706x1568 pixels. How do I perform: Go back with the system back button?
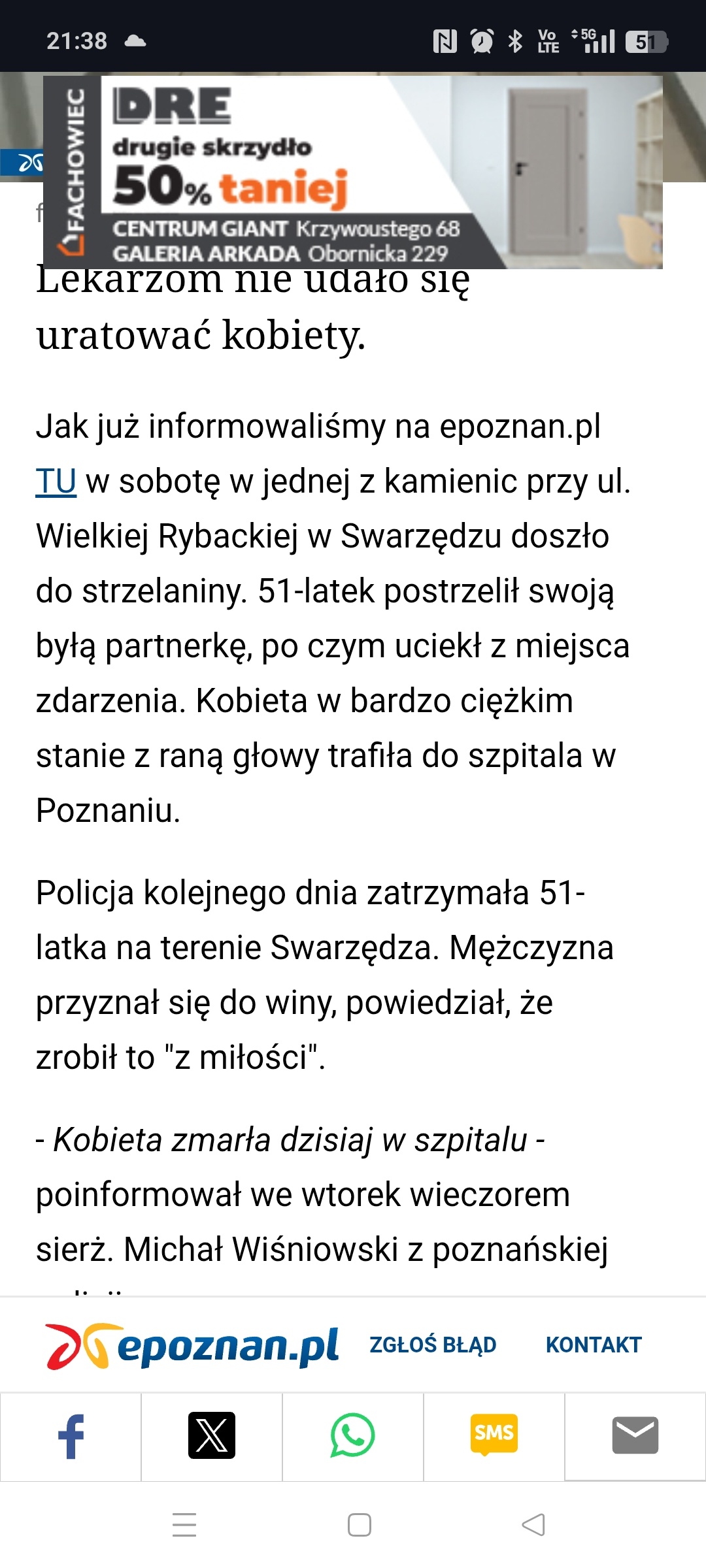tap(533, 1525)
